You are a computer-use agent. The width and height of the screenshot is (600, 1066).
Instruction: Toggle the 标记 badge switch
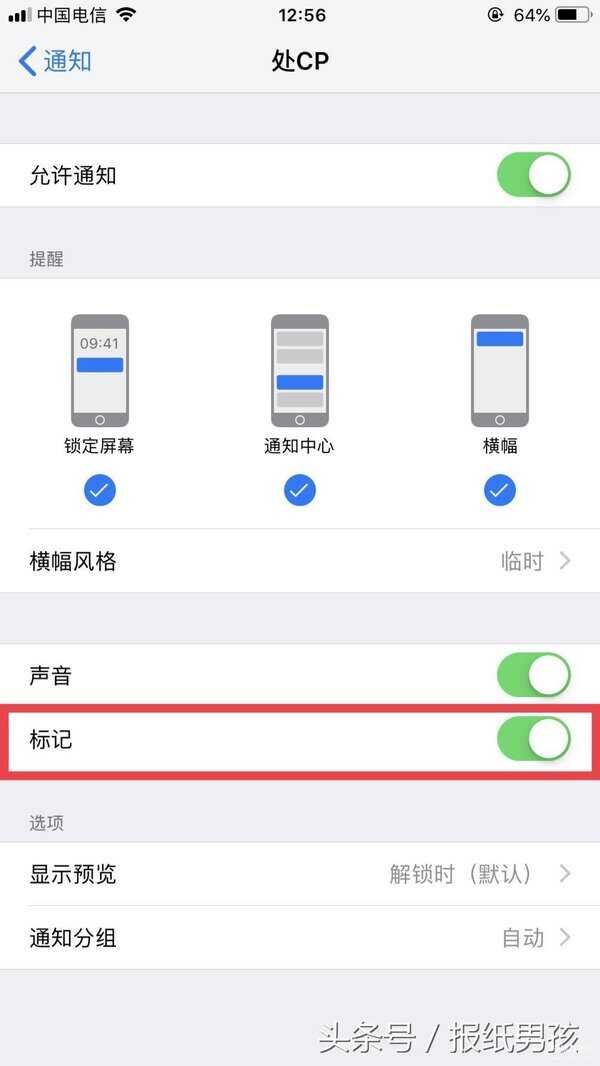point(533,739)
